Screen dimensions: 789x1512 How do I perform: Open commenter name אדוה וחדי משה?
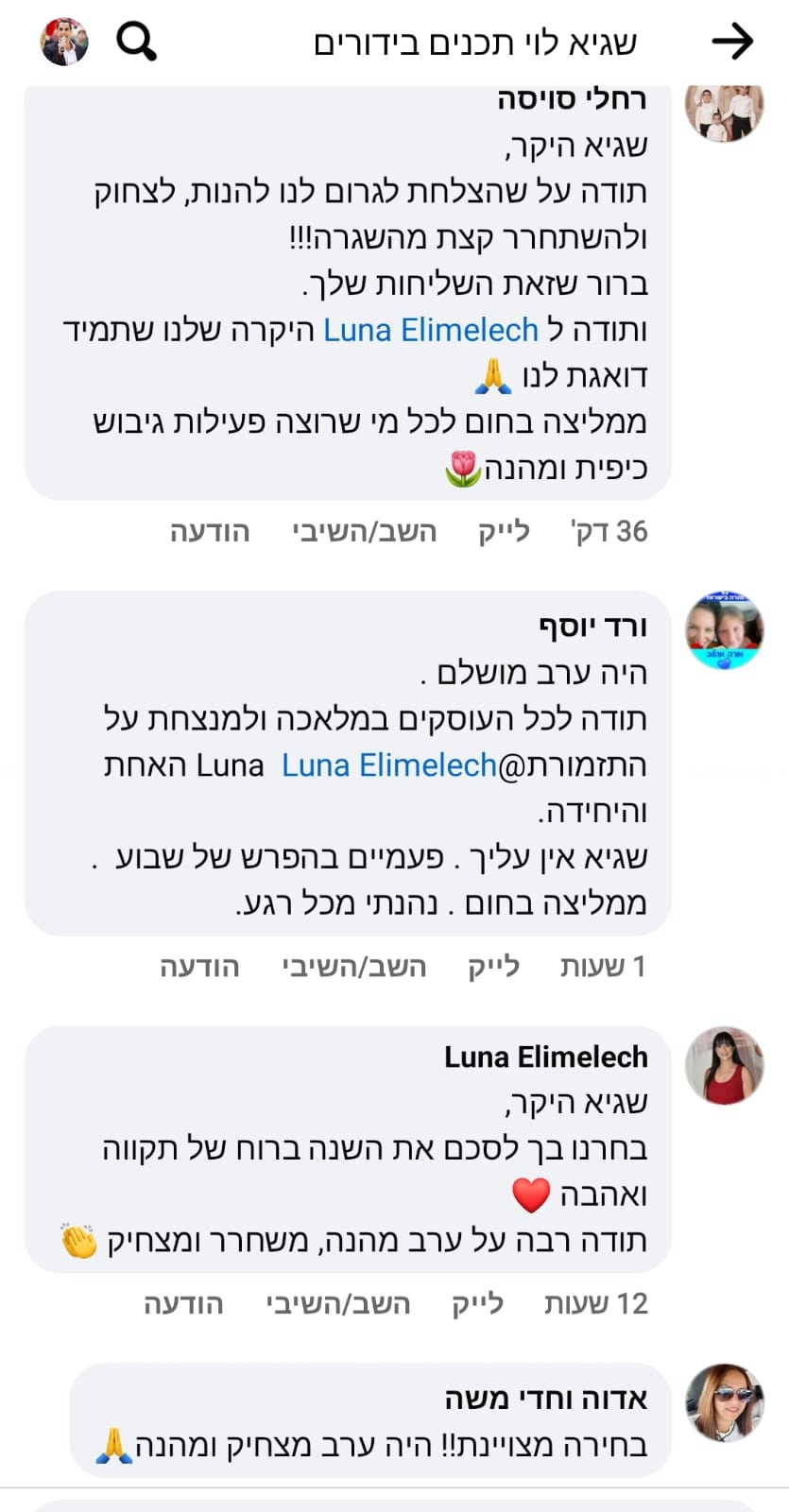(545, 1398)
